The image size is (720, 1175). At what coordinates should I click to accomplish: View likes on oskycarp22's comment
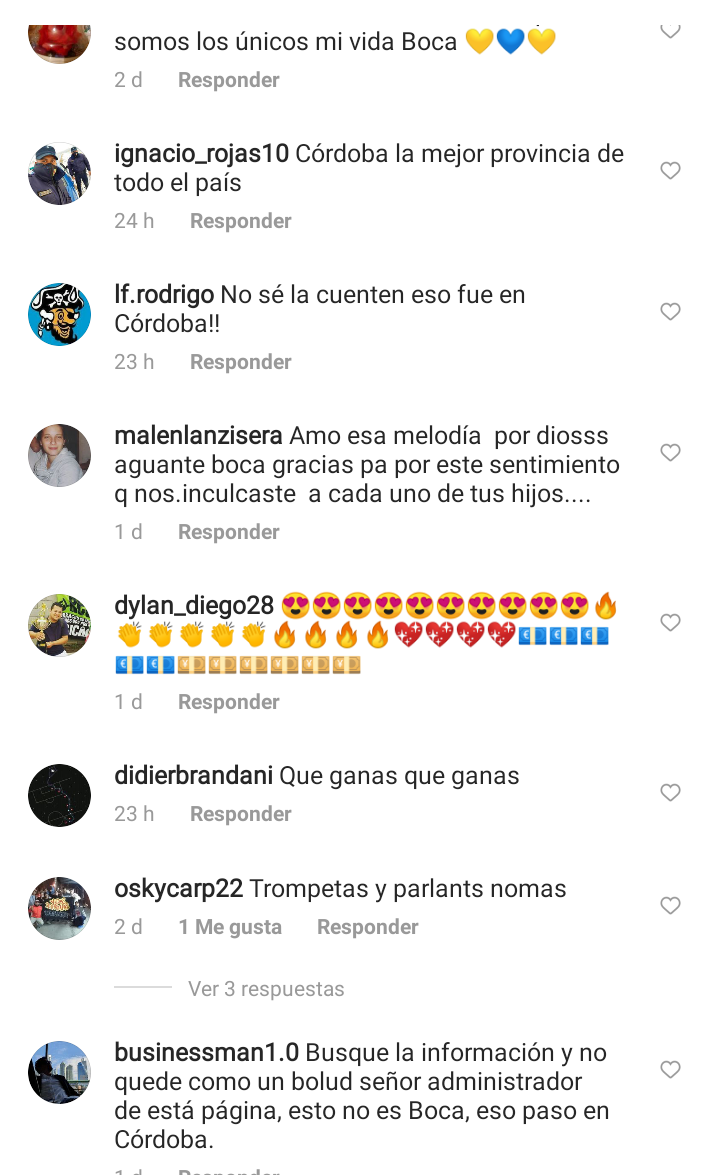click(x=230, y=927)
